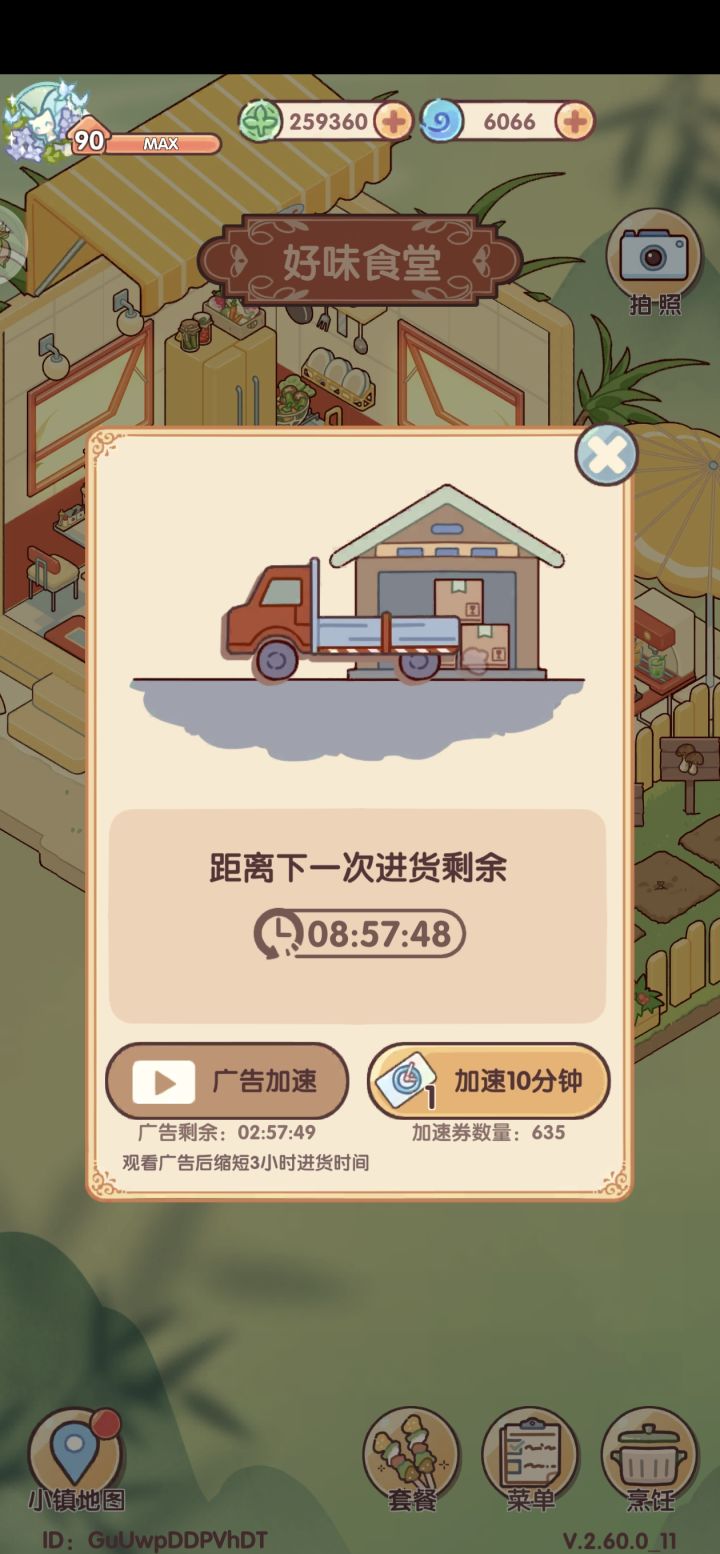The width and height of the screenshot is (720, 1554).
Task: Close the restock delivery popup
Action: (x=606, y=455)
